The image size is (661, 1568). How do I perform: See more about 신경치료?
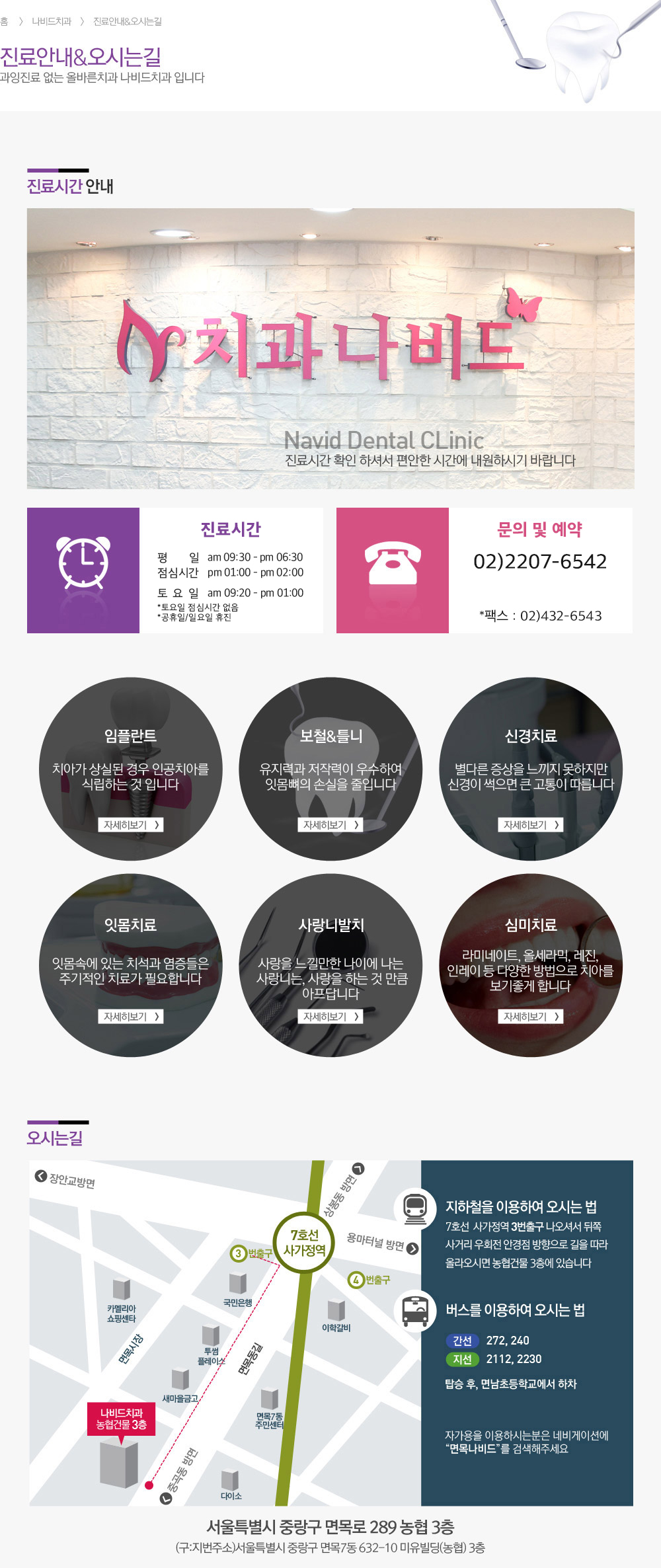coord(531,825)
